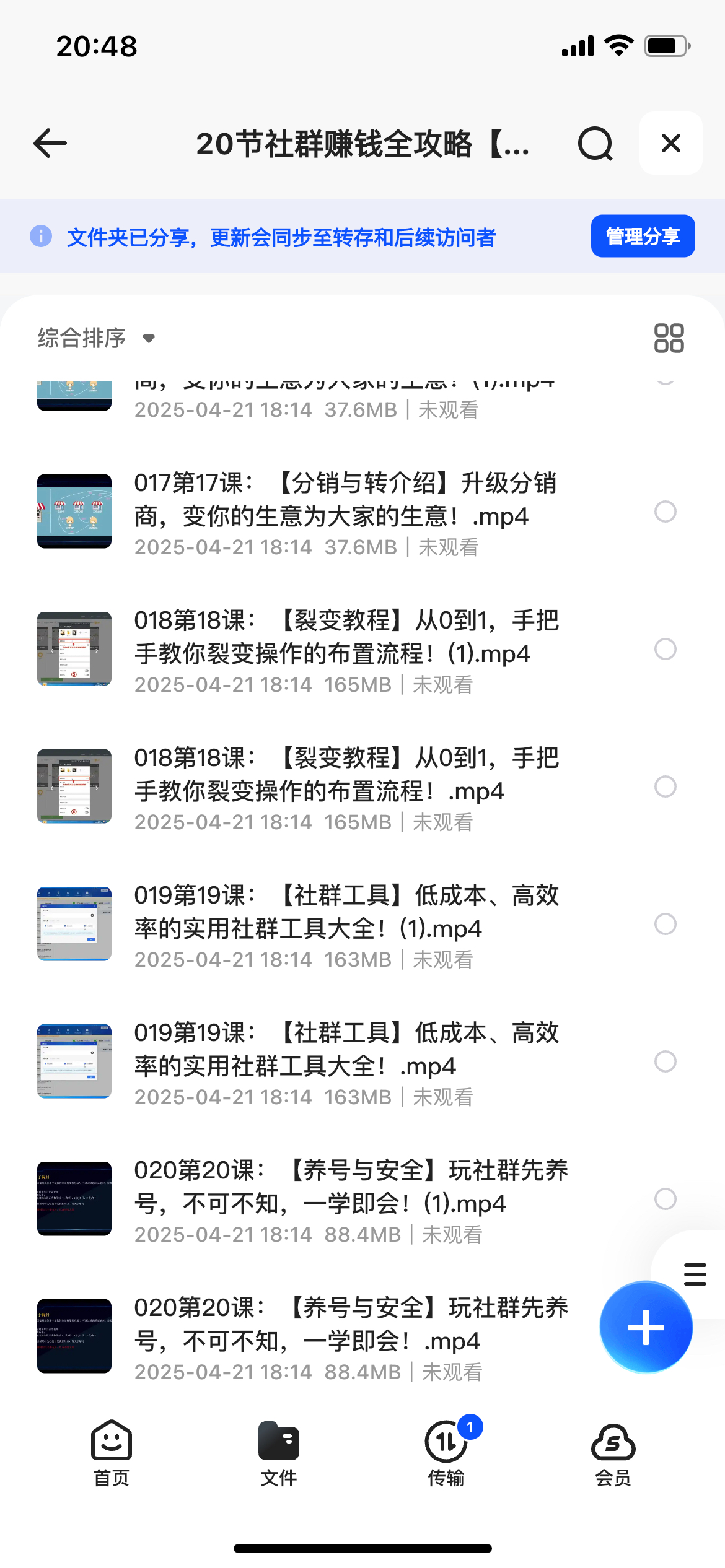Open the search icon in the header
Image resolution: width=725 pixels, height=1568 pixels.
tap(595, 144)
